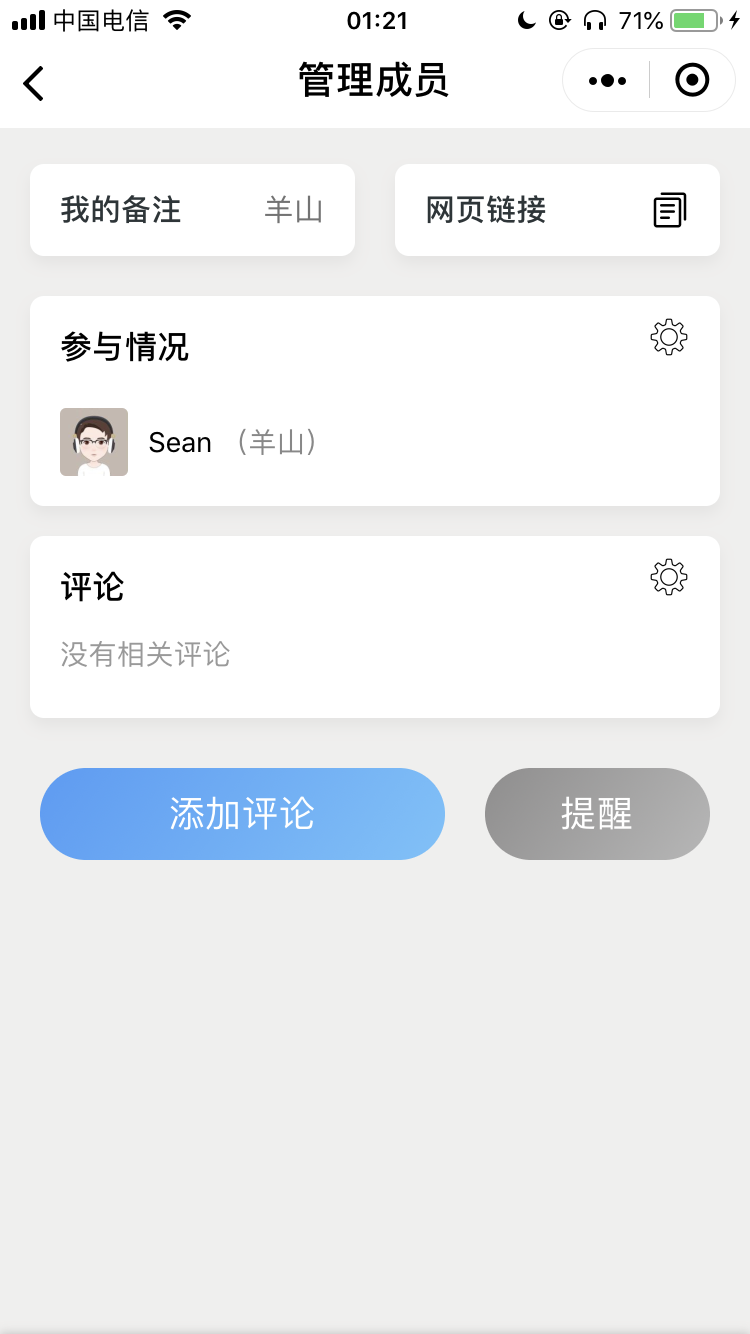Open settings gear for 参与情况
Screen dimensions: 750x1334
click(x=668, y=337)
